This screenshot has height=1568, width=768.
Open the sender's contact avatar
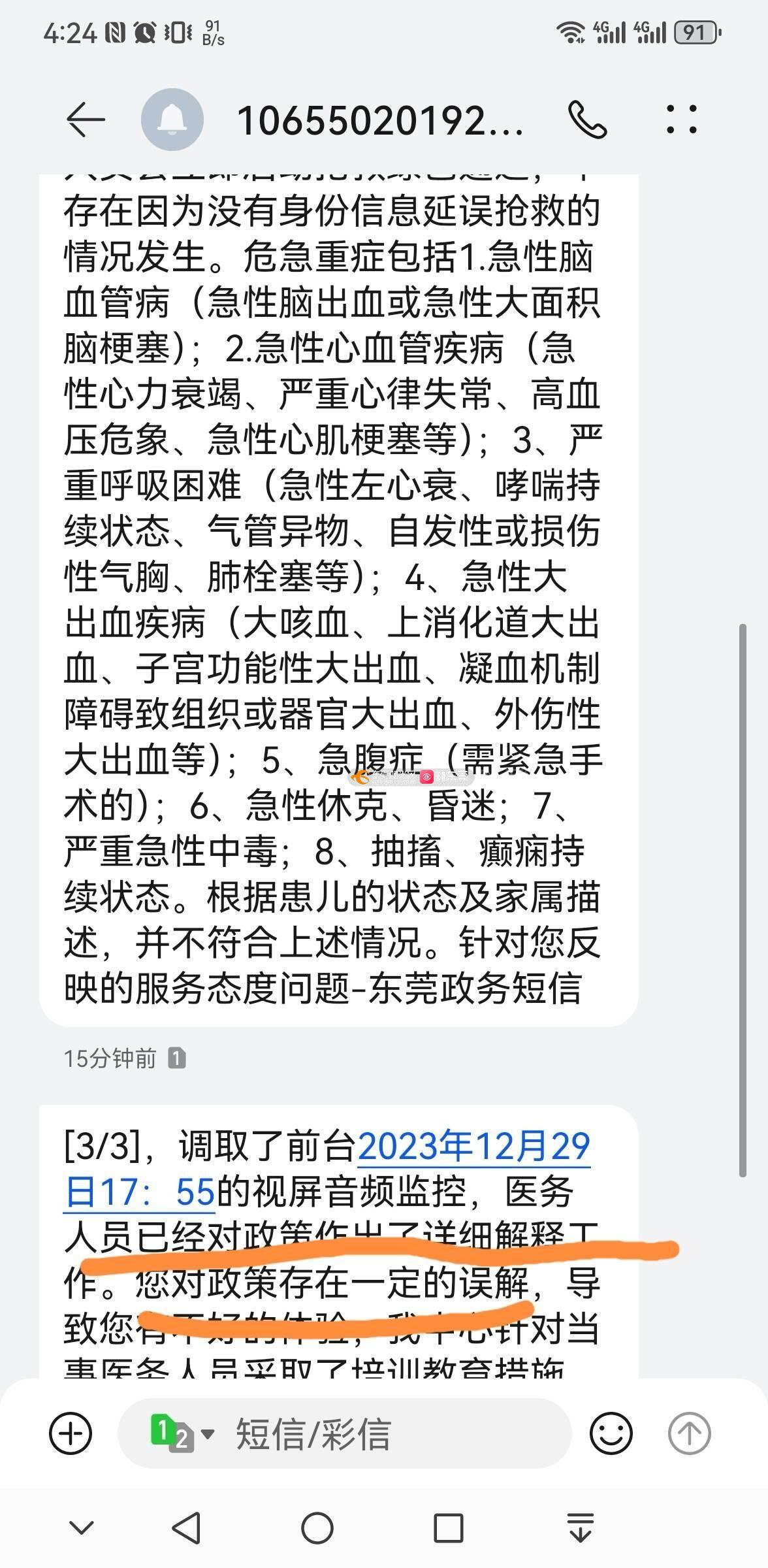[172, 120]
